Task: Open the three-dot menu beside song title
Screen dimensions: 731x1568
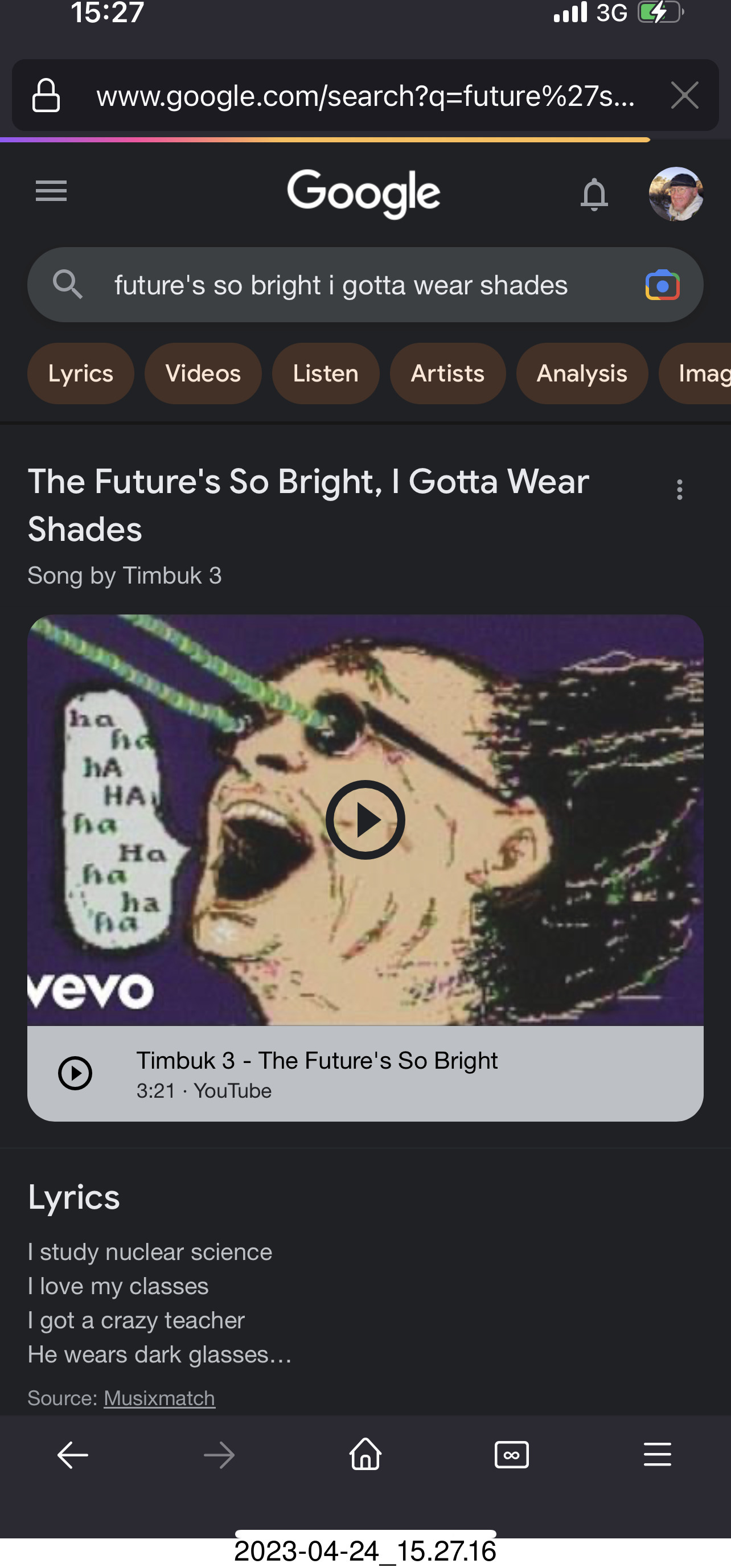Action: click(x=679, y=490)
